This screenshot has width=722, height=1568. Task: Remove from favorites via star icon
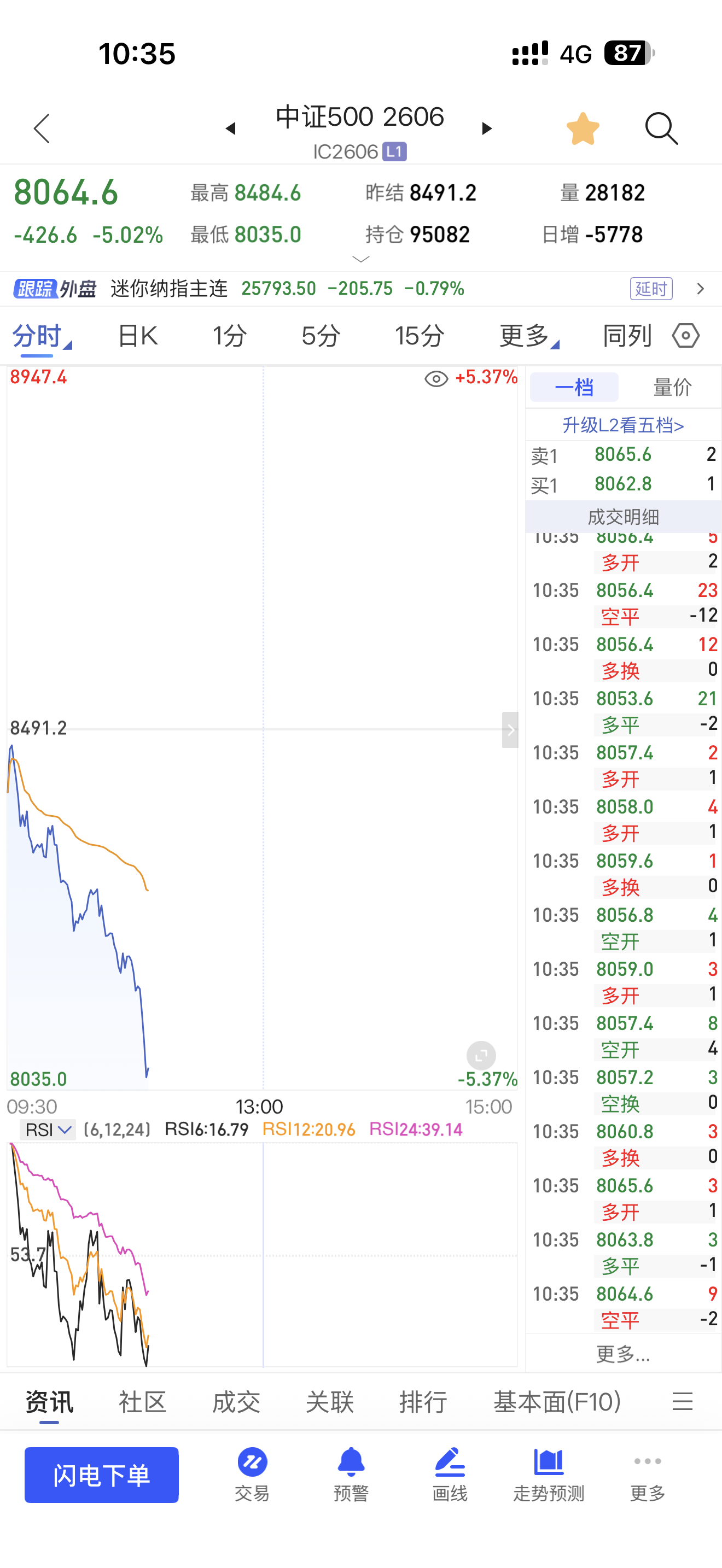[x=583, y=128]
